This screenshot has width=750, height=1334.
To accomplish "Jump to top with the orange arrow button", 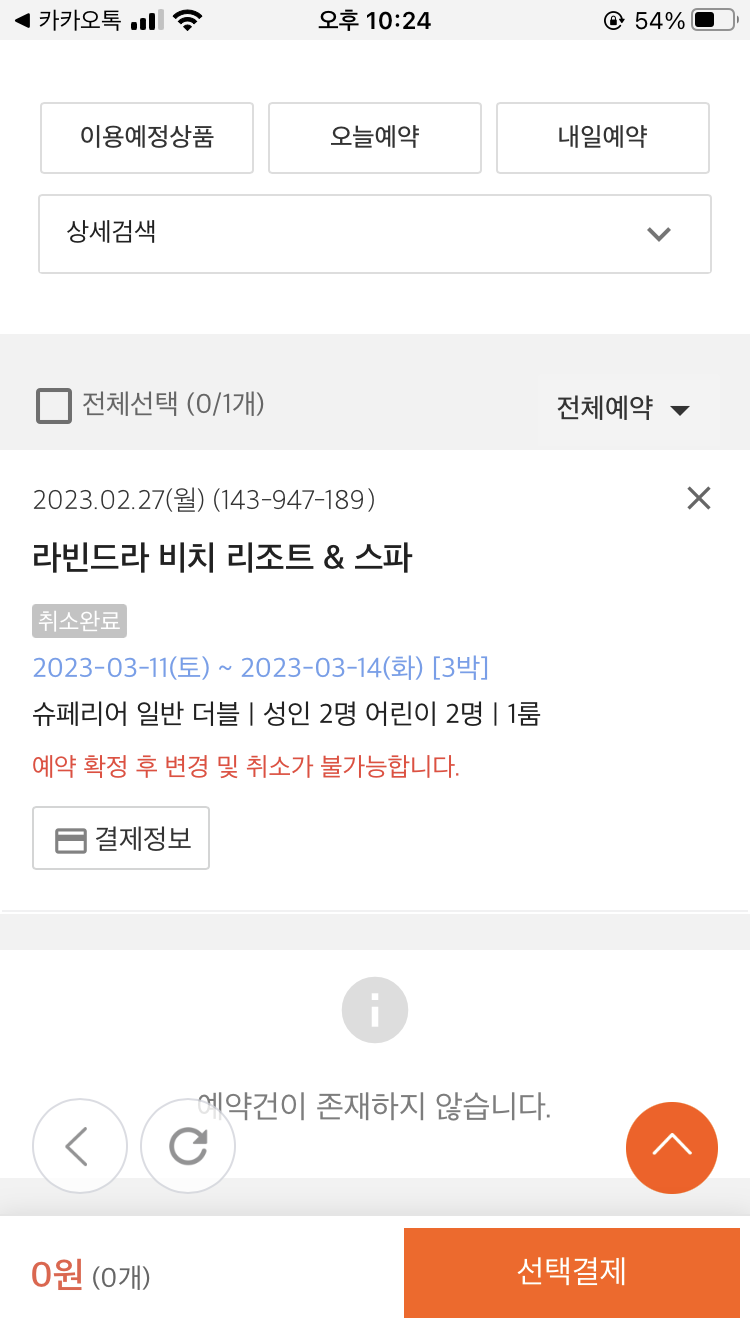I will 672,1147.
